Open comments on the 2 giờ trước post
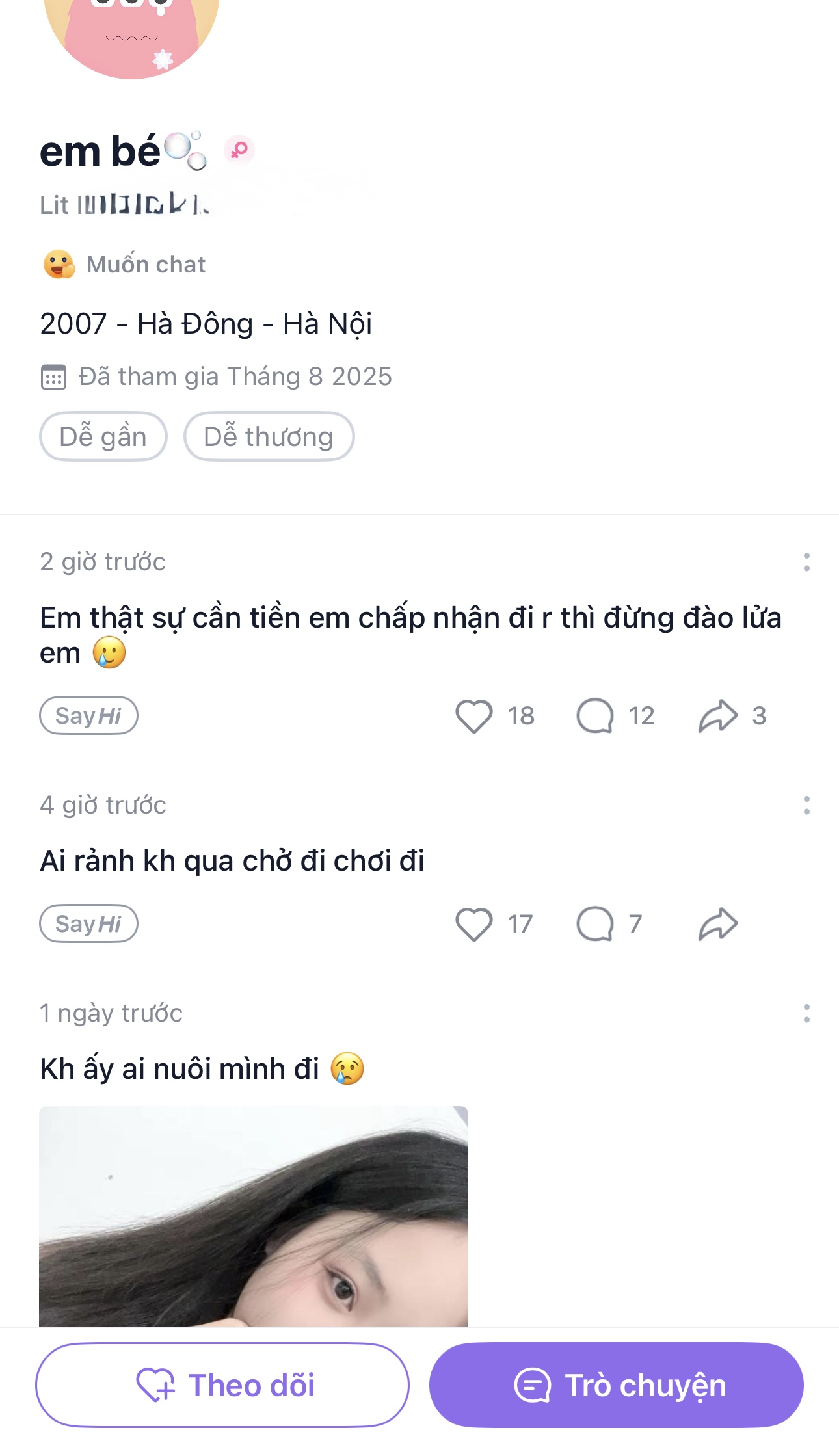 pyautogui.click(x=595, y=716)
